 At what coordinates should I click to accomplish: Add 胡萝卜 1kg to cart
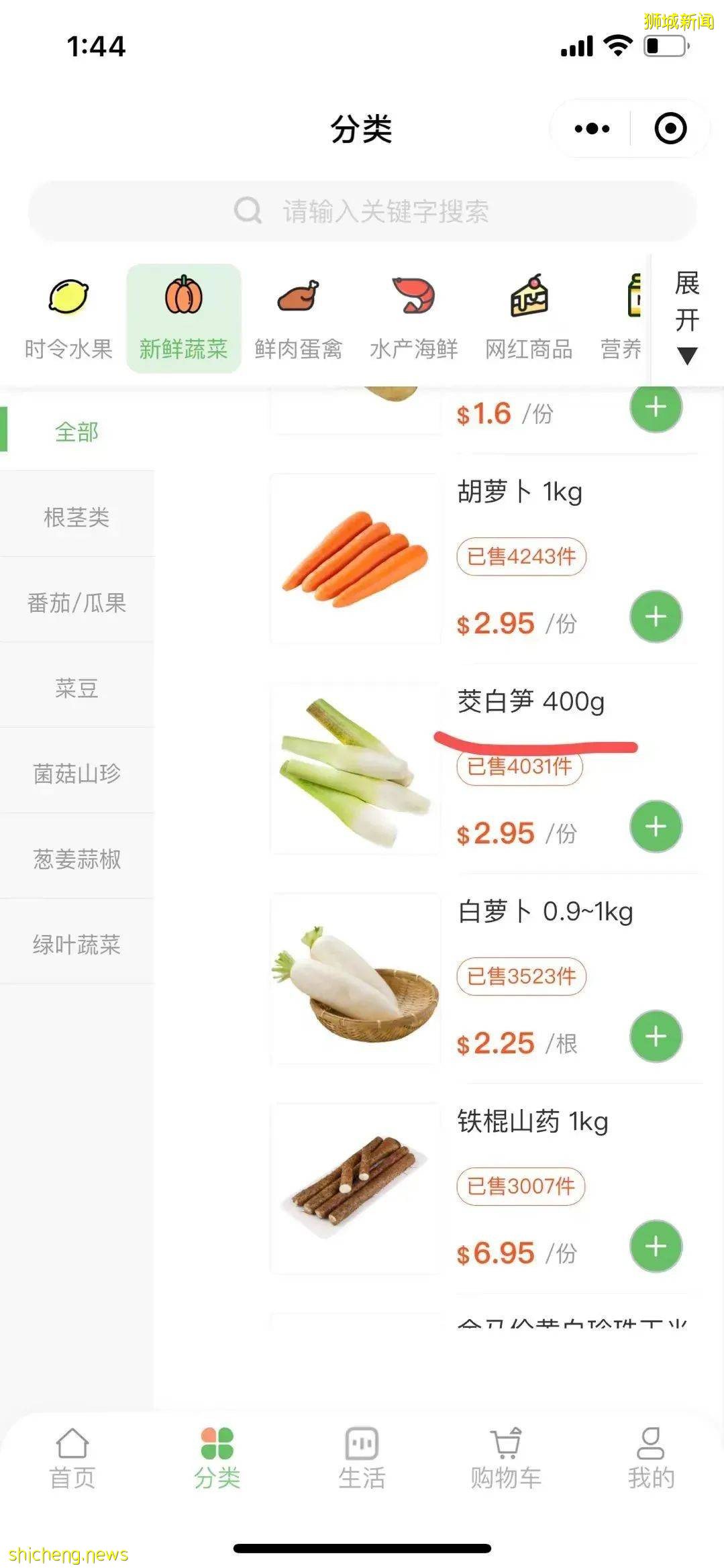click(x=656, y=616)
